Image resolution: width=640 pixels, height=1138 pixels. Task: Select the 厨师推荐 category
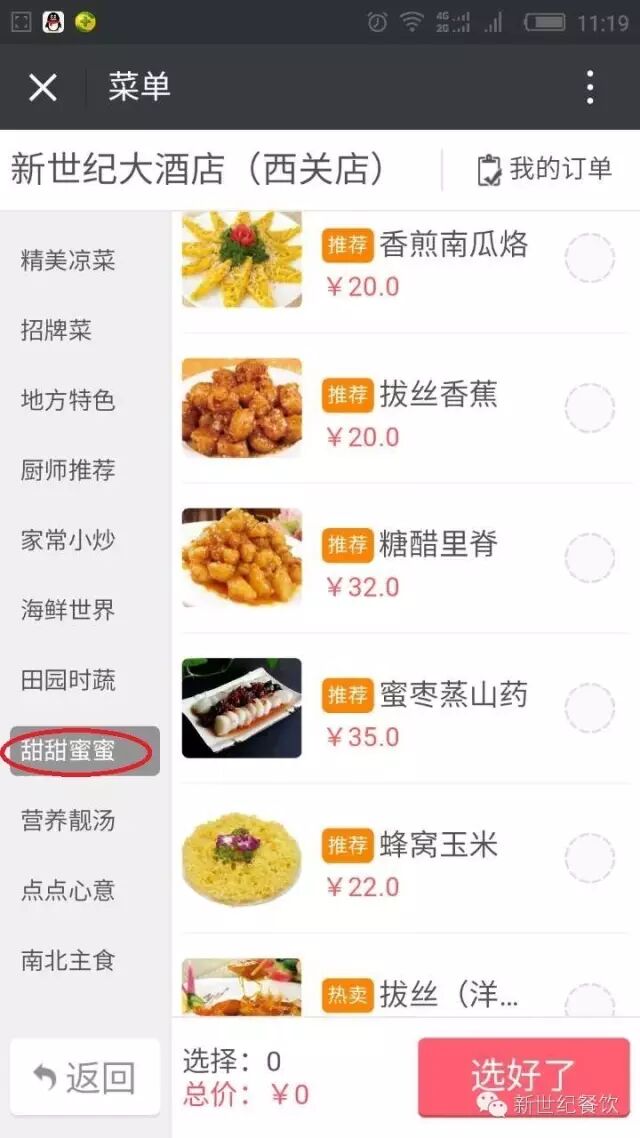point(68,470)
